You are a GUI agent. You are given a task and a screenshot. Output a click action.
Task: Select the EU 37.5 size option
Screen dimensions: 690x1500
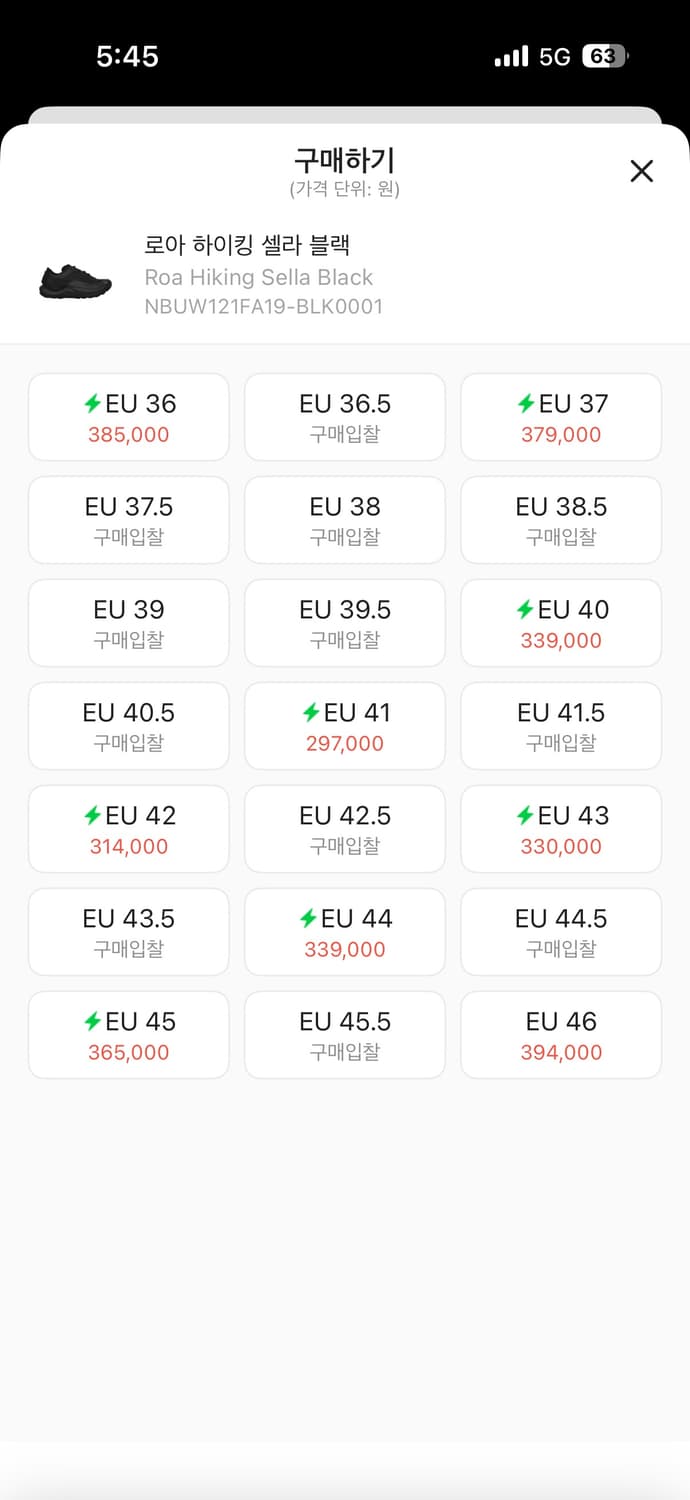pyautogui.click(x=129, y=520)
